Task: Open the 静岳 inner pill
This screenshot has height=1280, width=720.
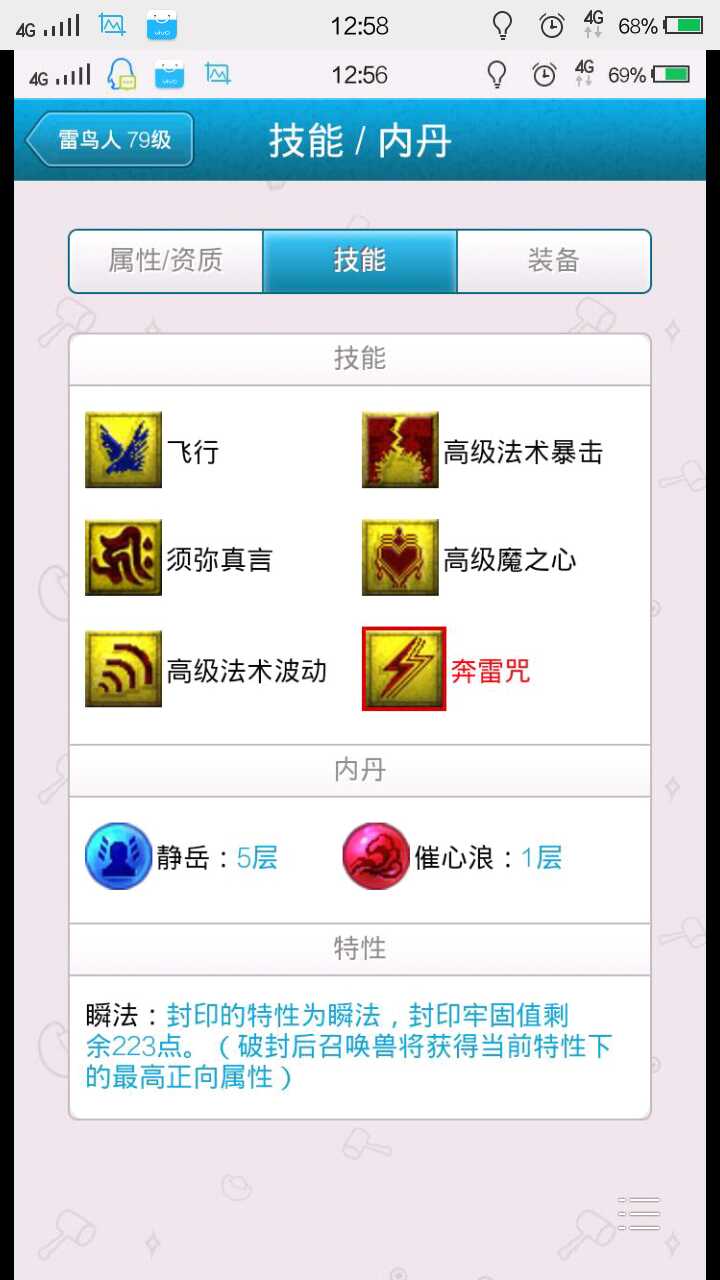Action: tap(118, 857)
